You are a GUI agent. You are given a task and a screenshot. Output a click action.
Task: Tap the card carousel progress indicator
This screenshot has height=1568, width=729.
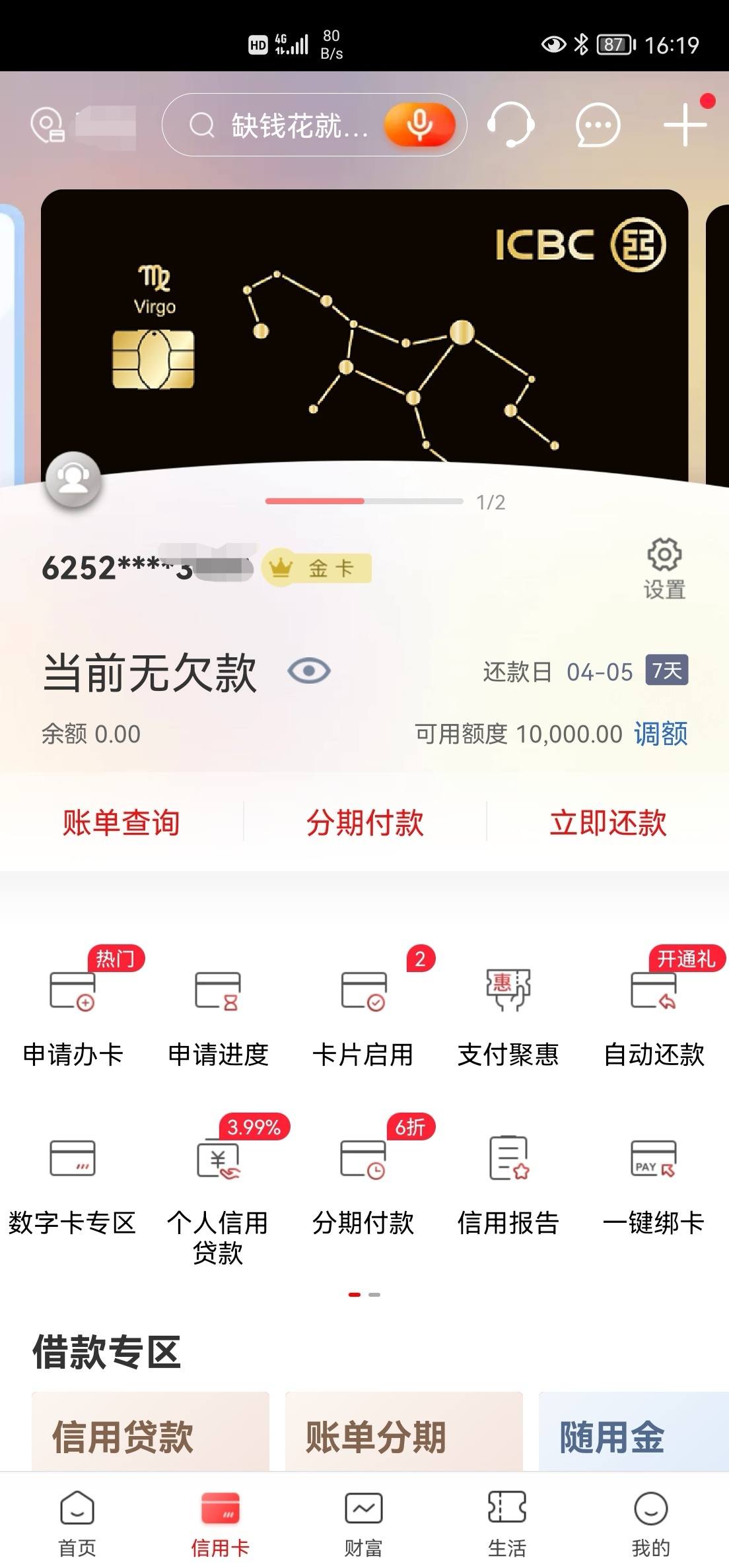[365, 502]
